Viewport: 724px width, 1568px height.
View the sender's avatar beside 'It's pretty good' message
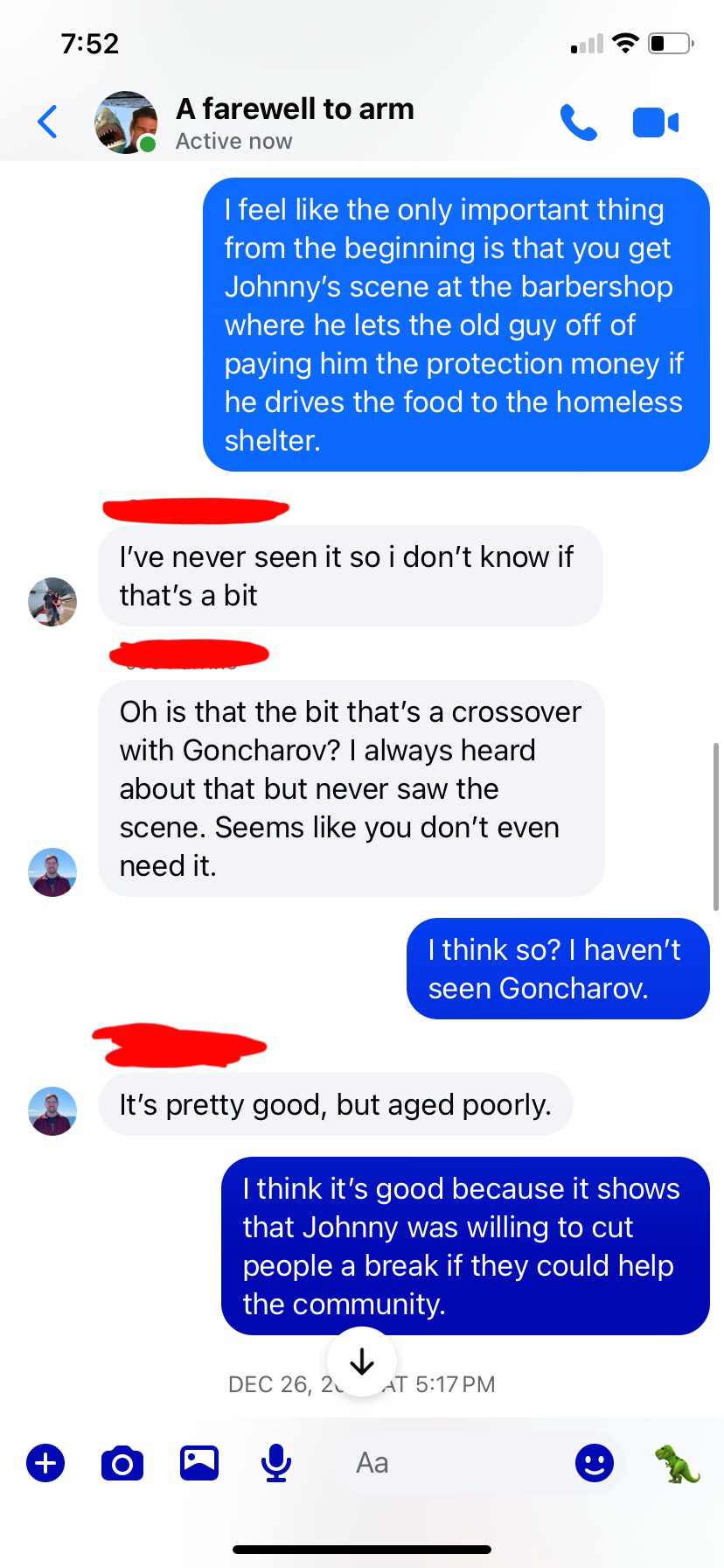(x=52, y=1111)
